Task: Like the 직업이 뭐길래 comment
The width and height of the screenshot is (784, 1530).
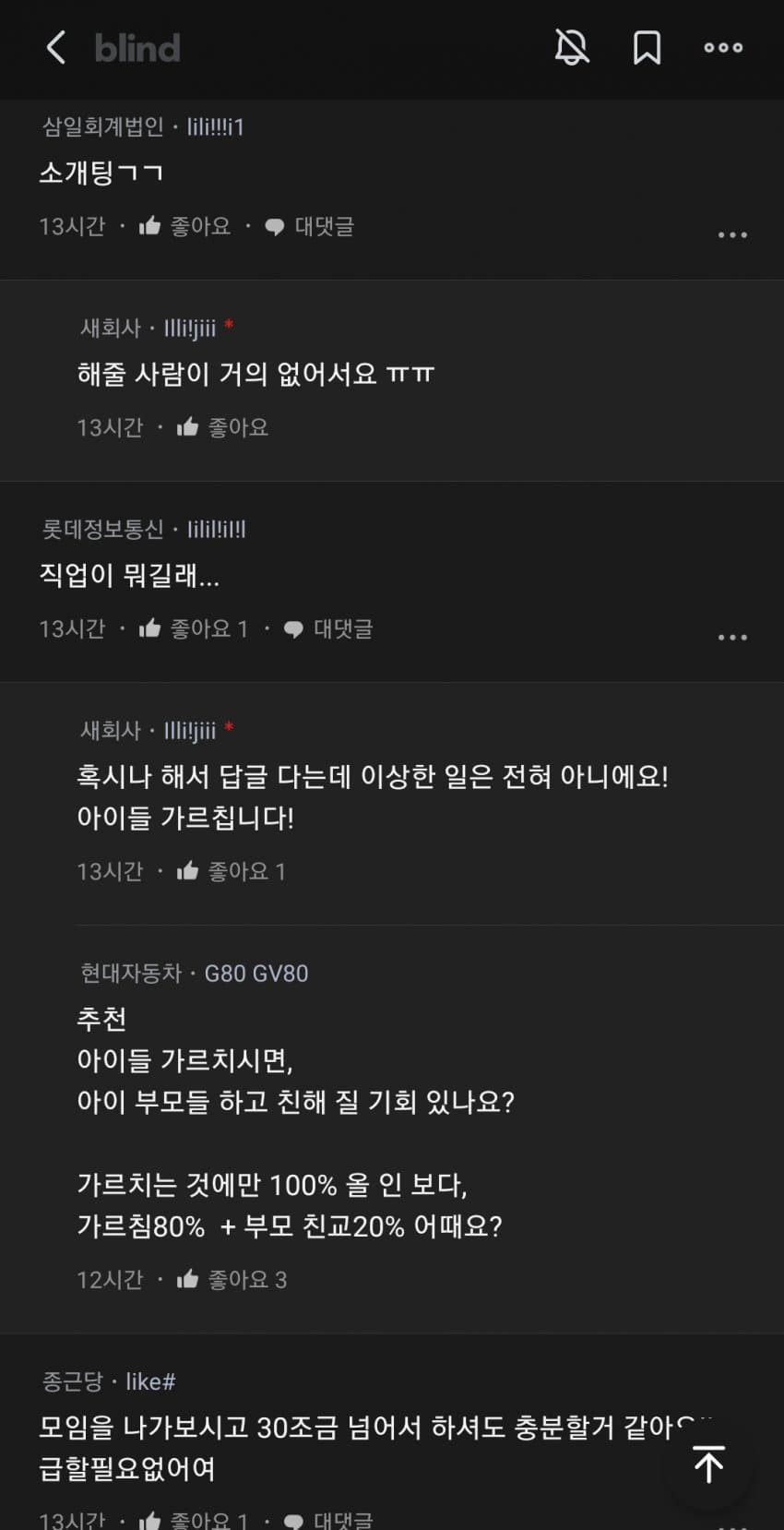Action: 193,628
